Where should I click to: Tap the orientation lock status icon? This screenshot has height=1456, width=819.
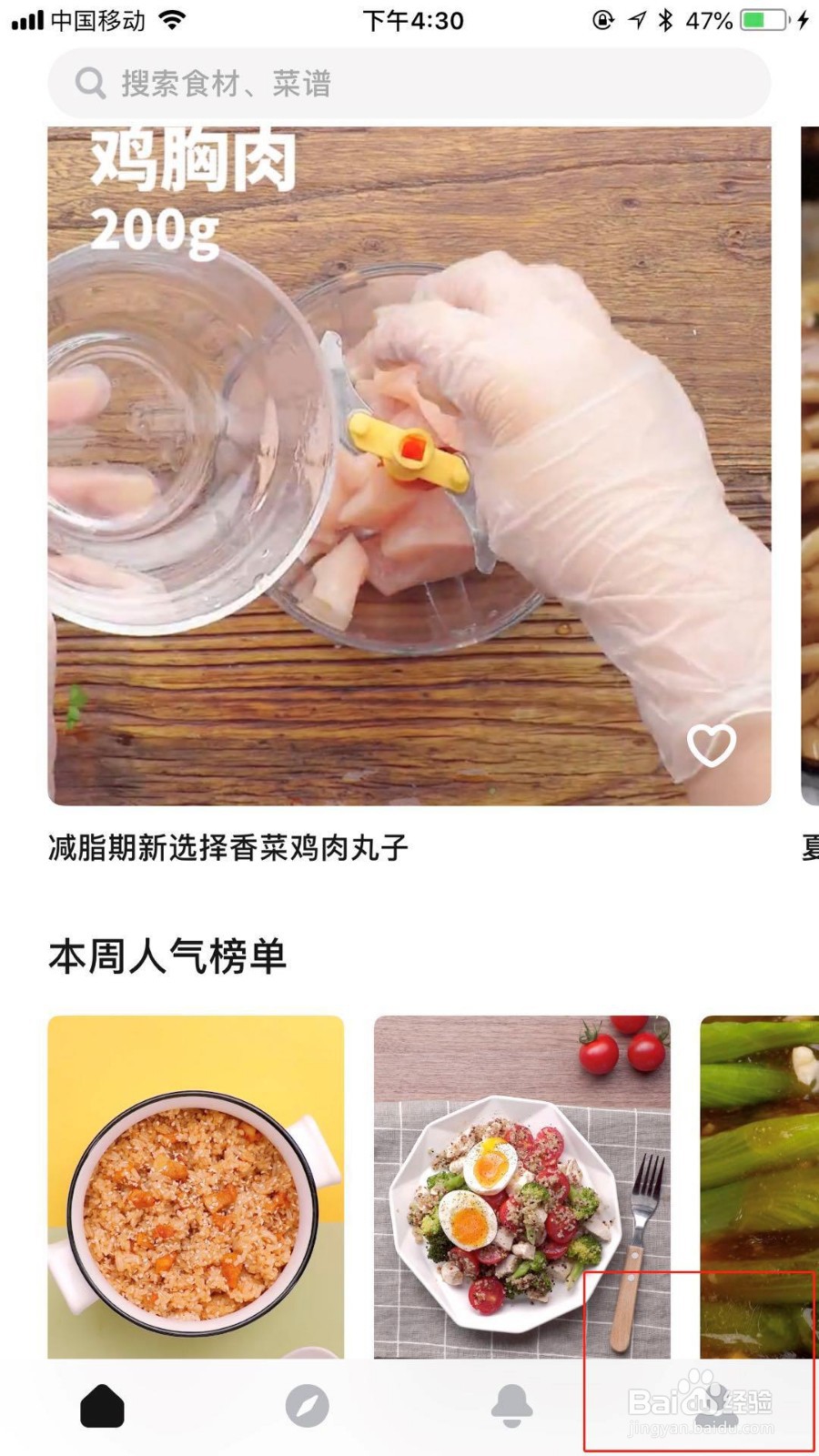(x=604, y=19)
